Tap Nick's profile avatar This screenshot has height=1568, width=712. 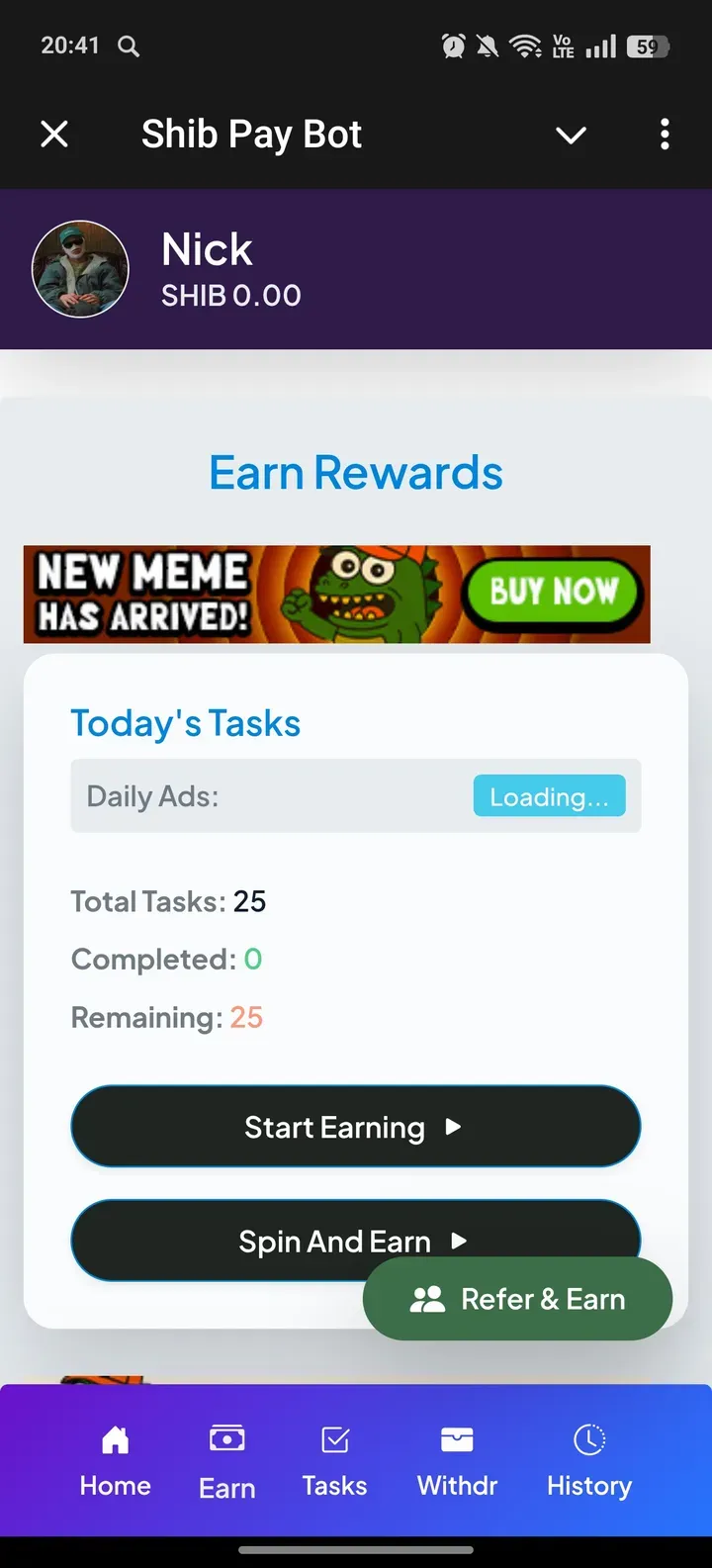coord(80,269)
